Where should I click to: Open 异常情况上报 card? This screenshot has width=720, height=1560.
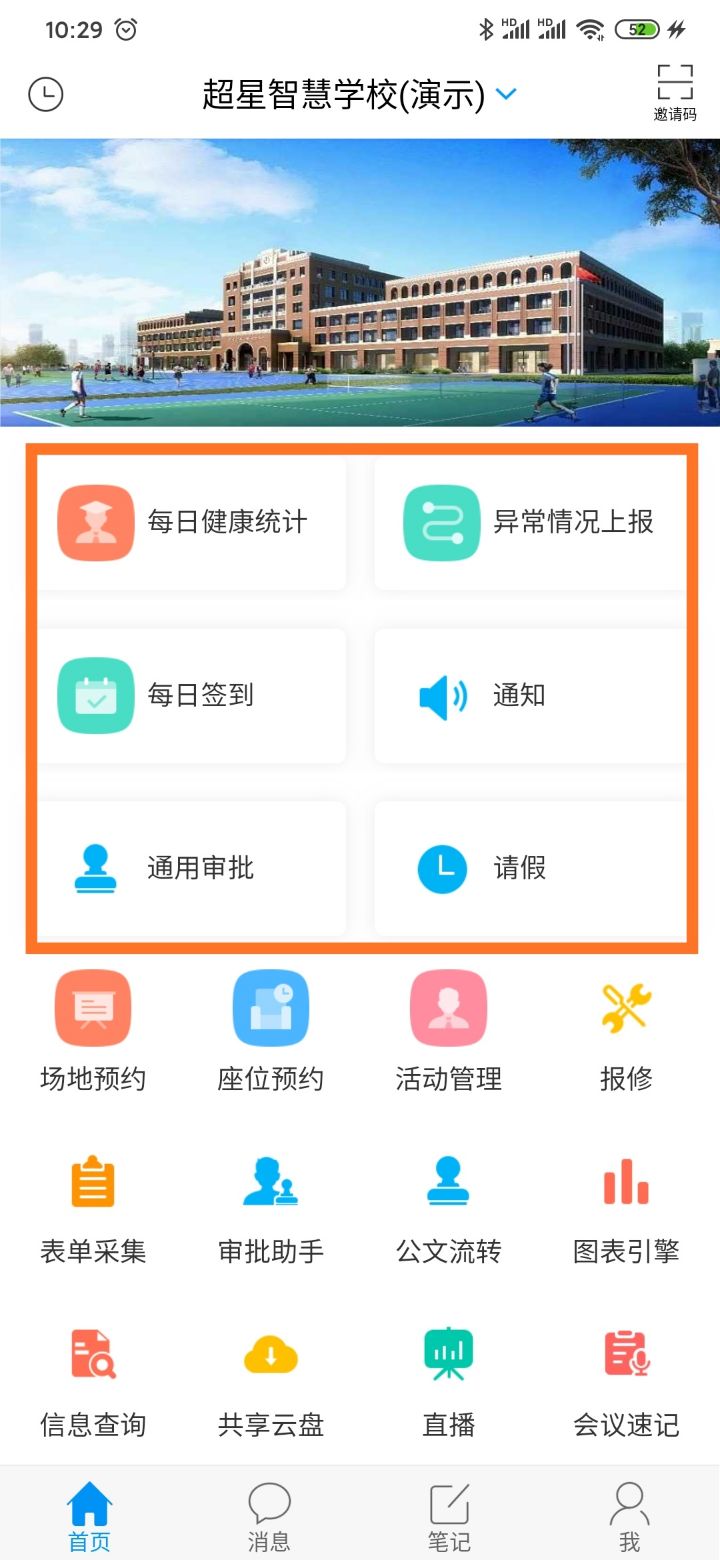(530, 523)
